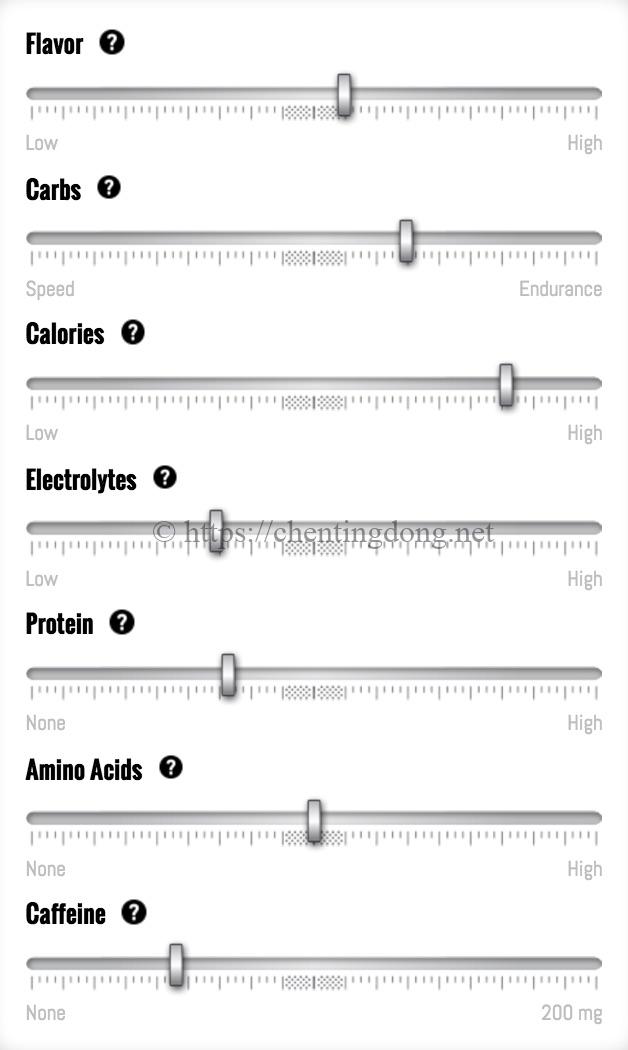Open the Carbs help icon
Viewport: 628px width, 1050px height.
[x=109, y=187]
